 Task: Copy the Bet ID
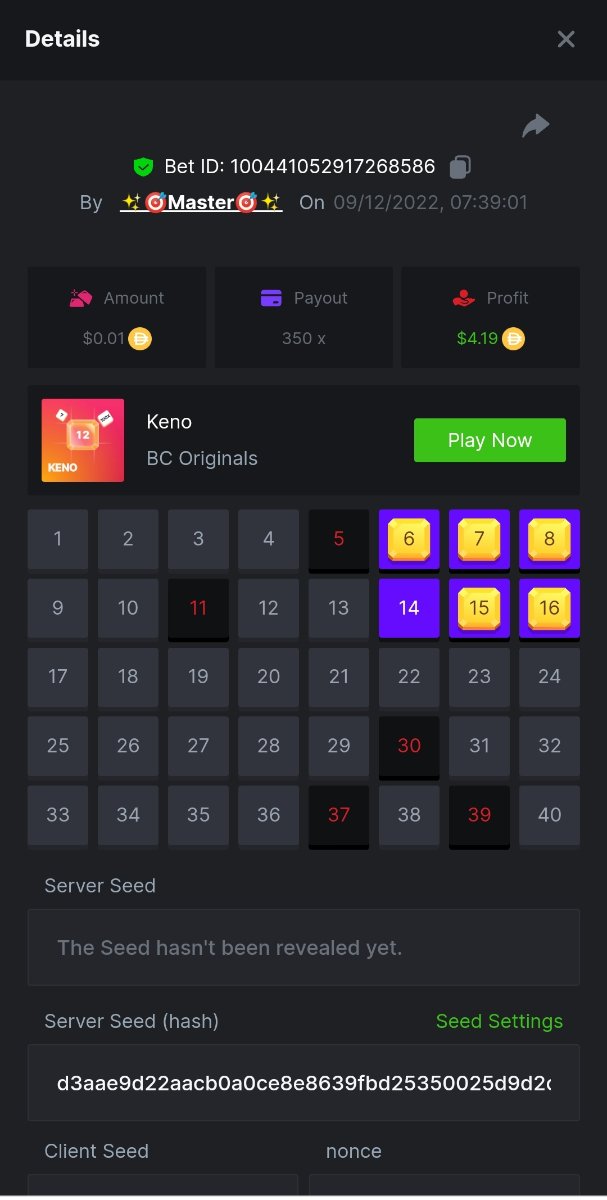[x=460, y=166]
